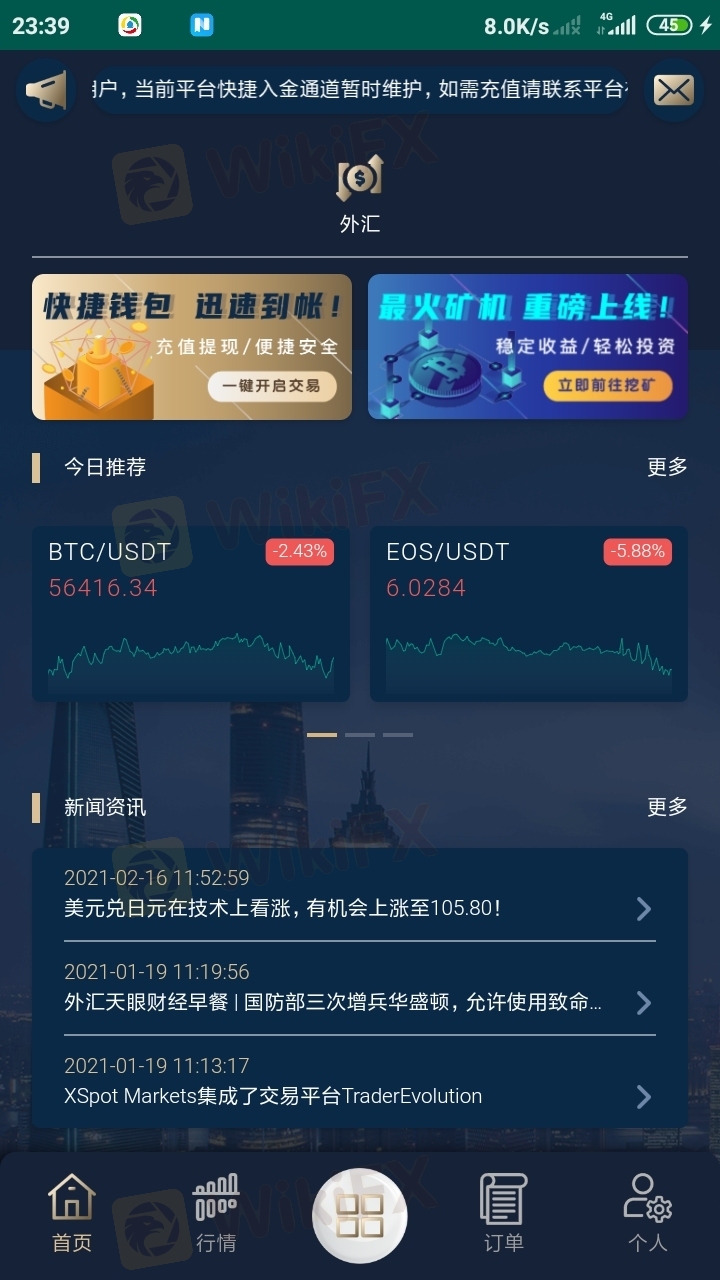Switch to the 个人 tab

tap(647, 1213)
